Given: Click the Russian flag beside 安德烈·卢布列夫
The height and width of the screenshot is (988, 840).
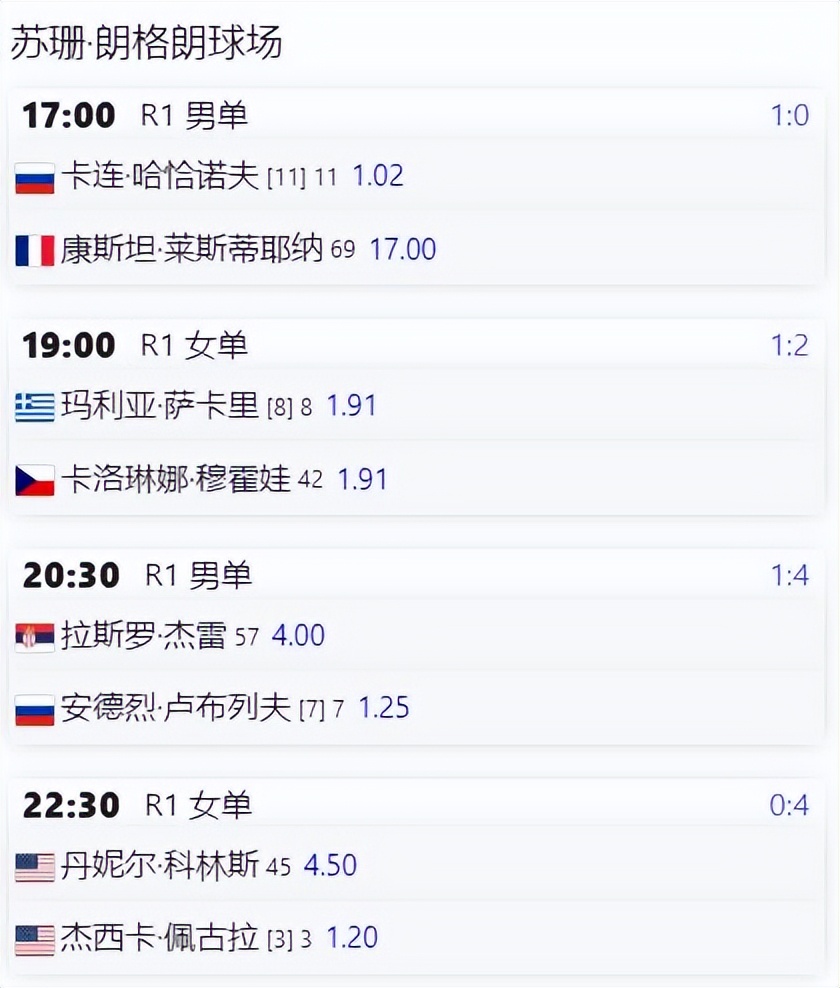Looking at the screenshot, I should click(35, 708).
